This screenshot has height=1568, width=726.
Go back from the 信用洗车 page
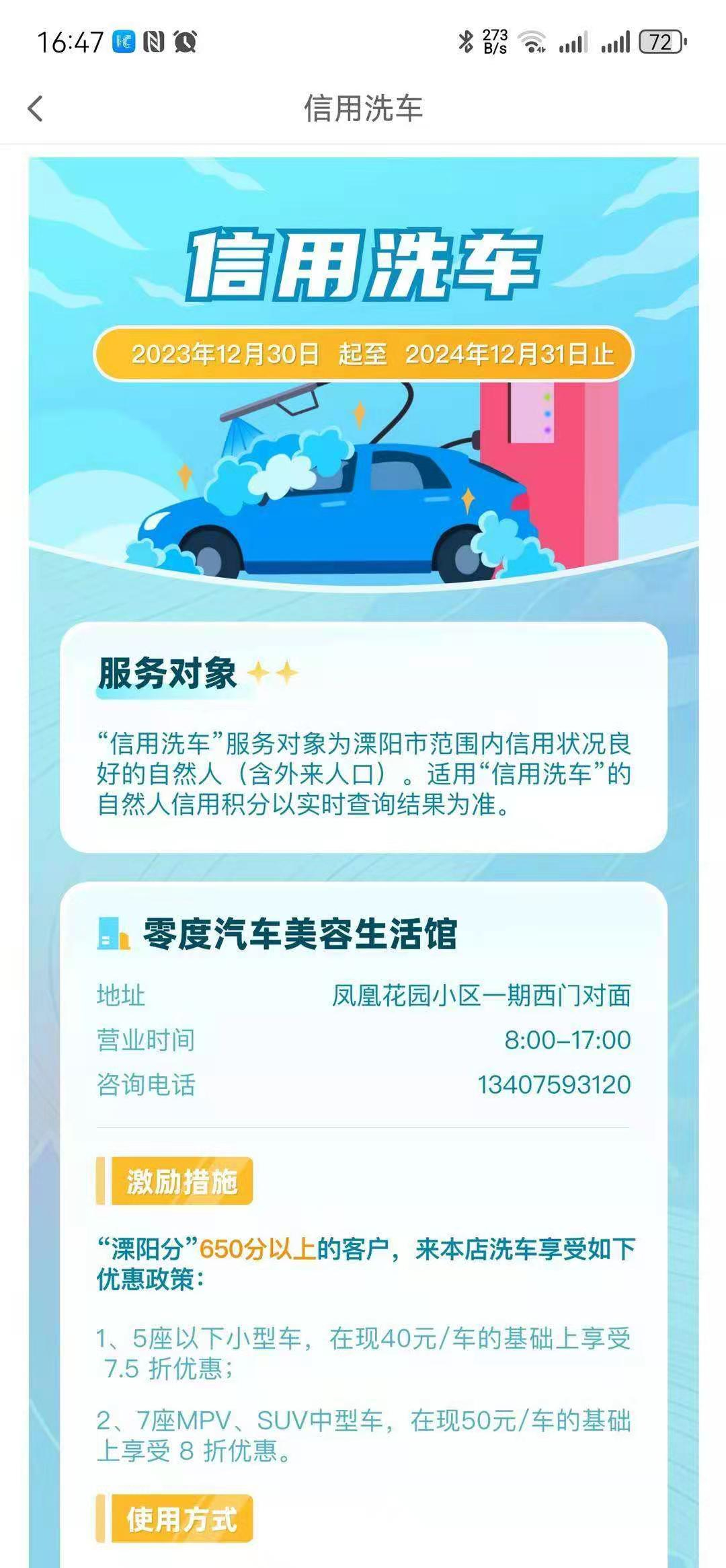tap(36, 108)
